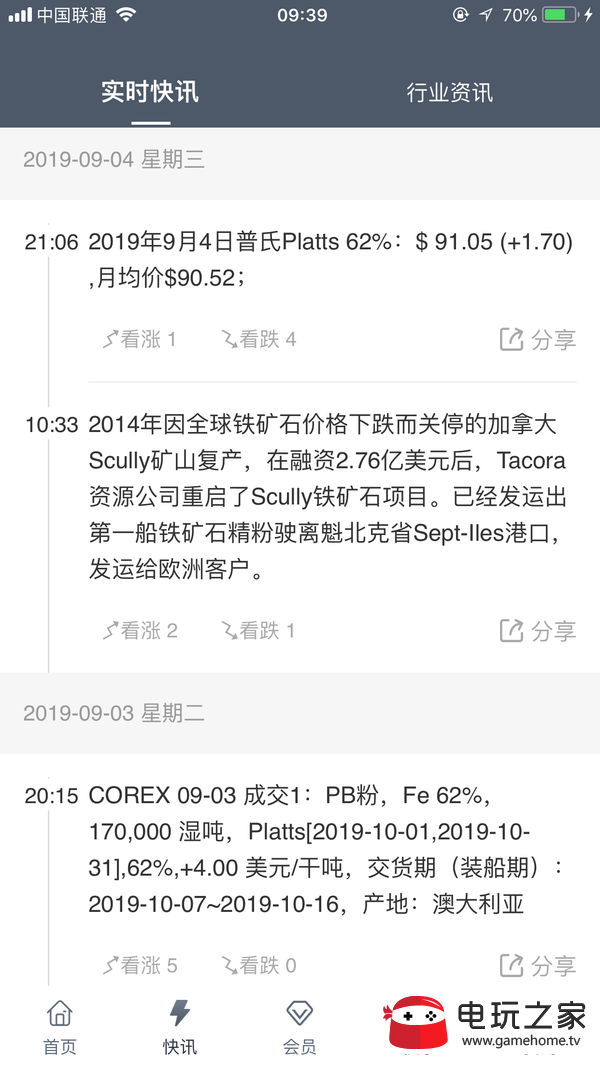600x1067 pixels.
Task: Vote 看跌 on the COREX 09-03 news
Action: click(259, 965)
